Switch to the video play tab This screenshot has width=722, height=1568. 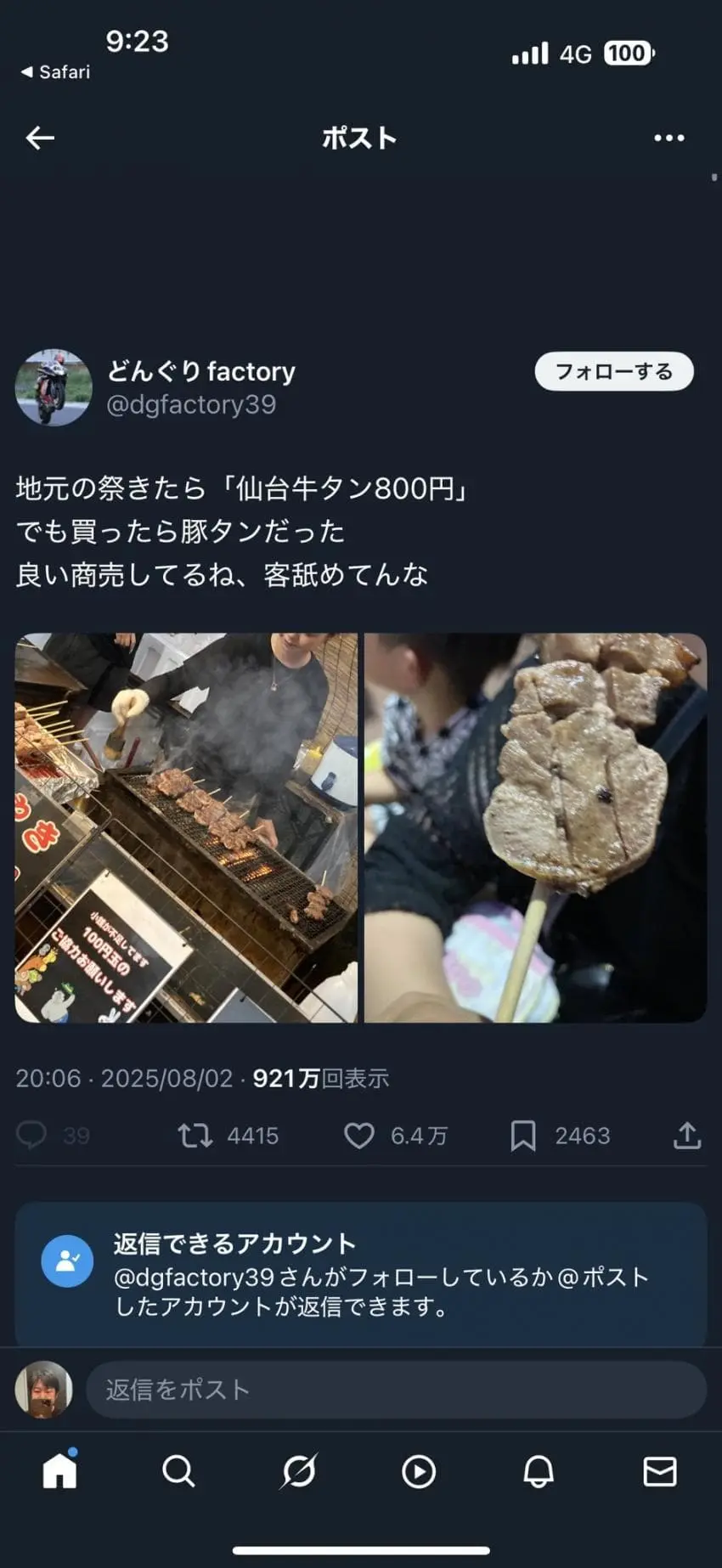419,1471
